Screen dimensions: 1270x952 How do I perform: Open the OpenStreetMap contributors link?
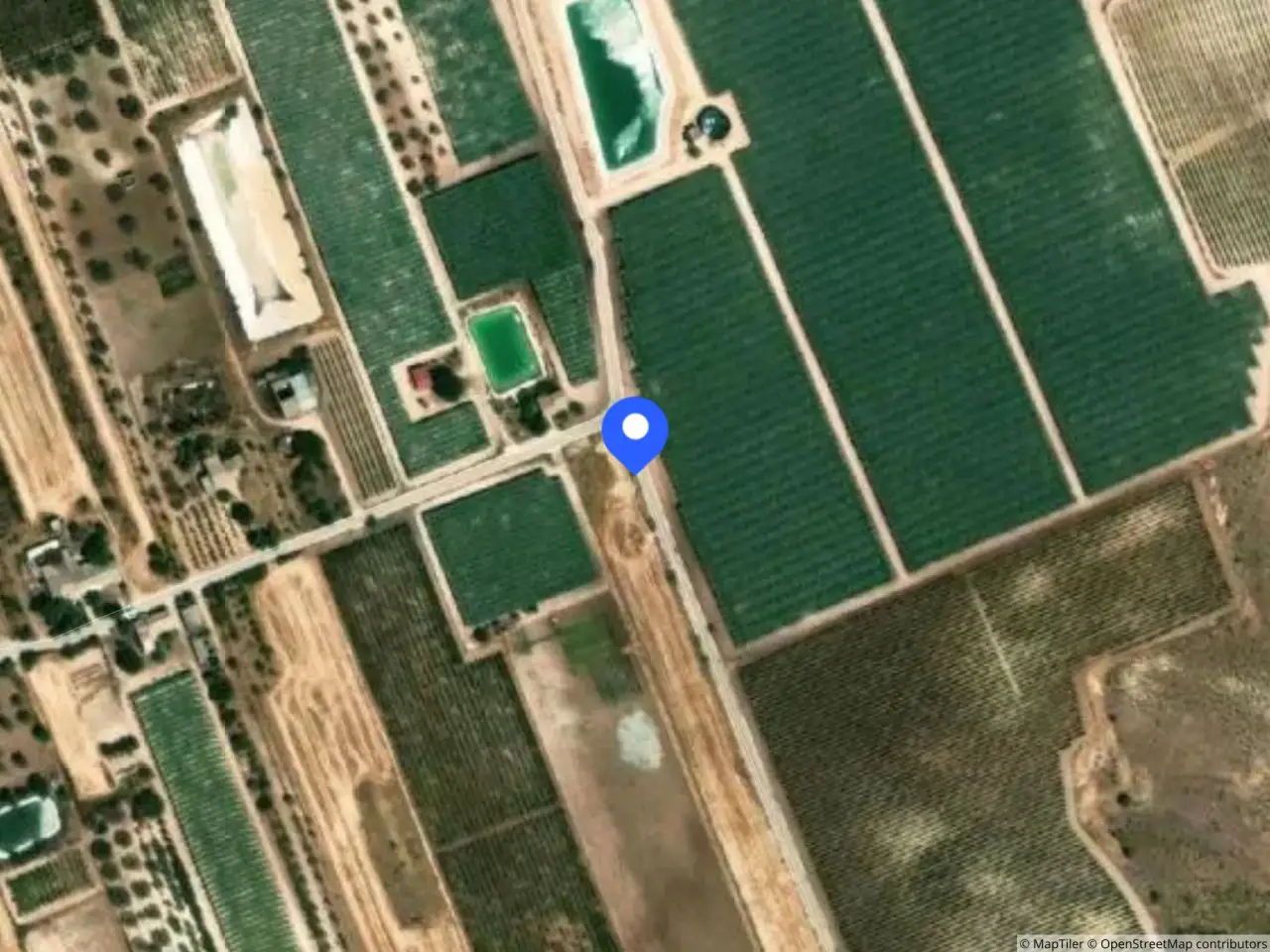click(1177, 943)
